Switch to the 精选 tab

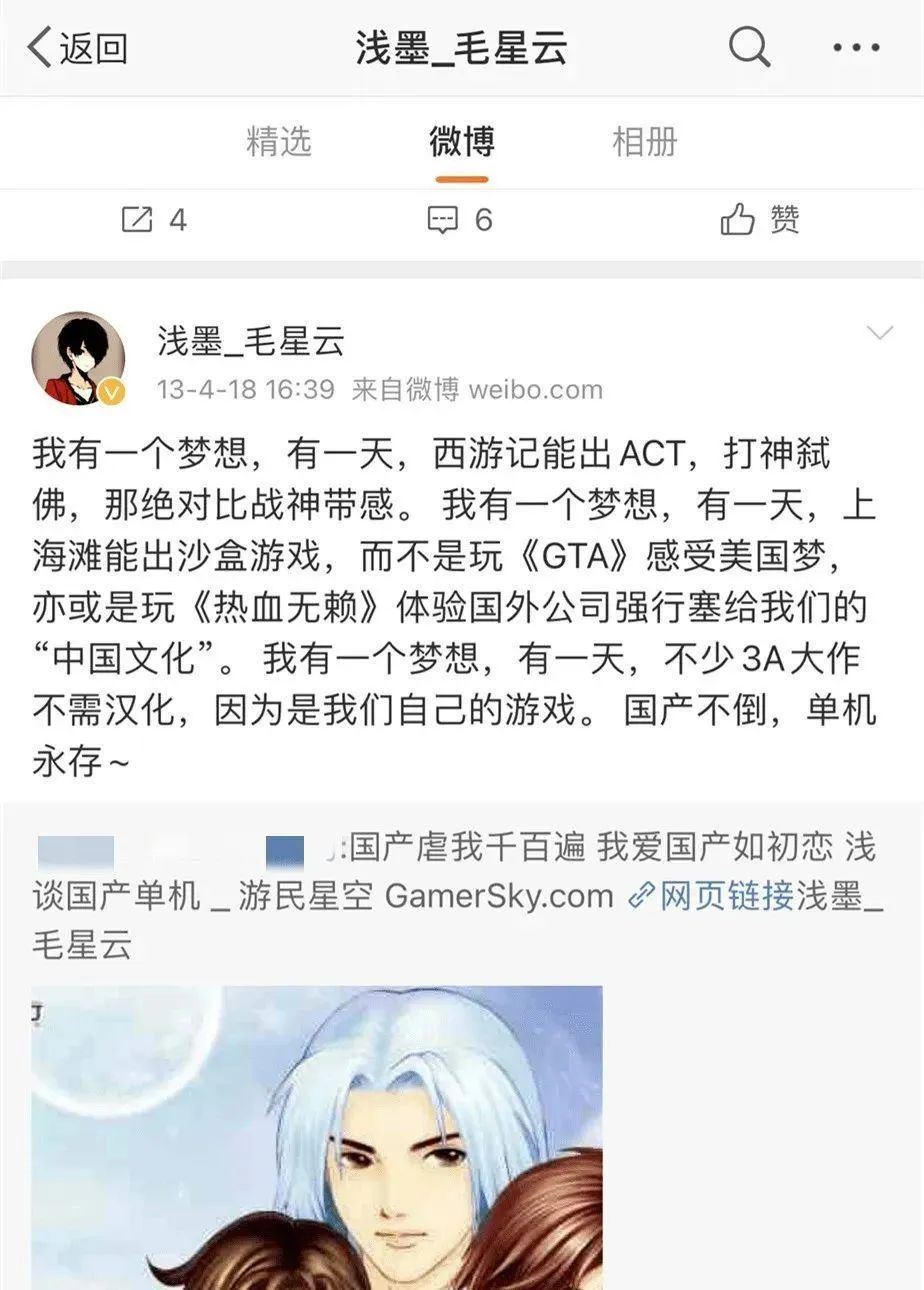pyautogui.click(x=279, y=142)
